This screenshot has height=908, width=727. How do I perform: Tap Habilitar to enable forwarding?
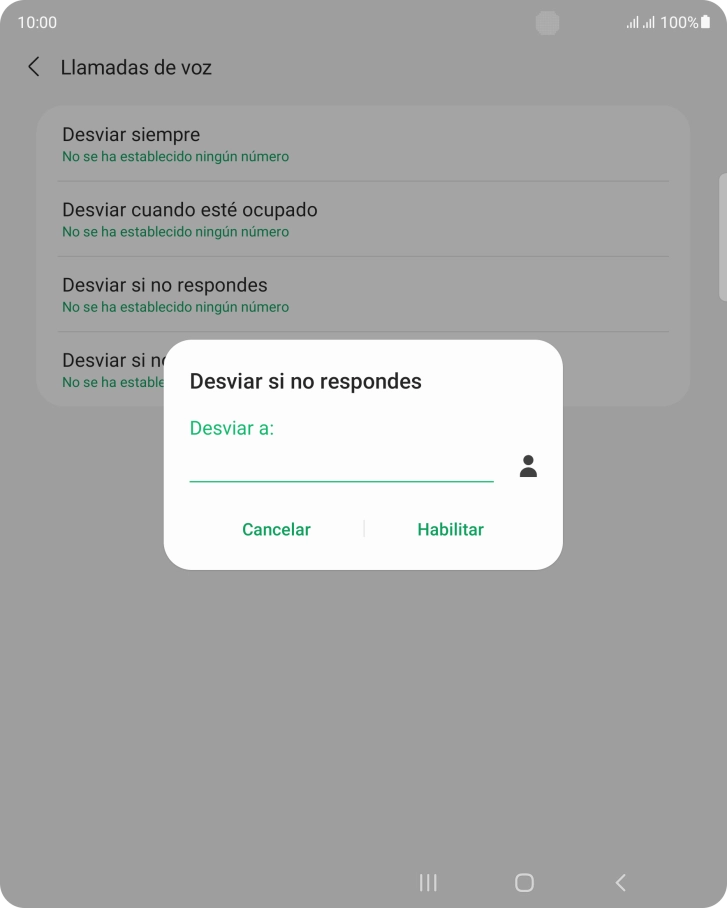[450, 529]
